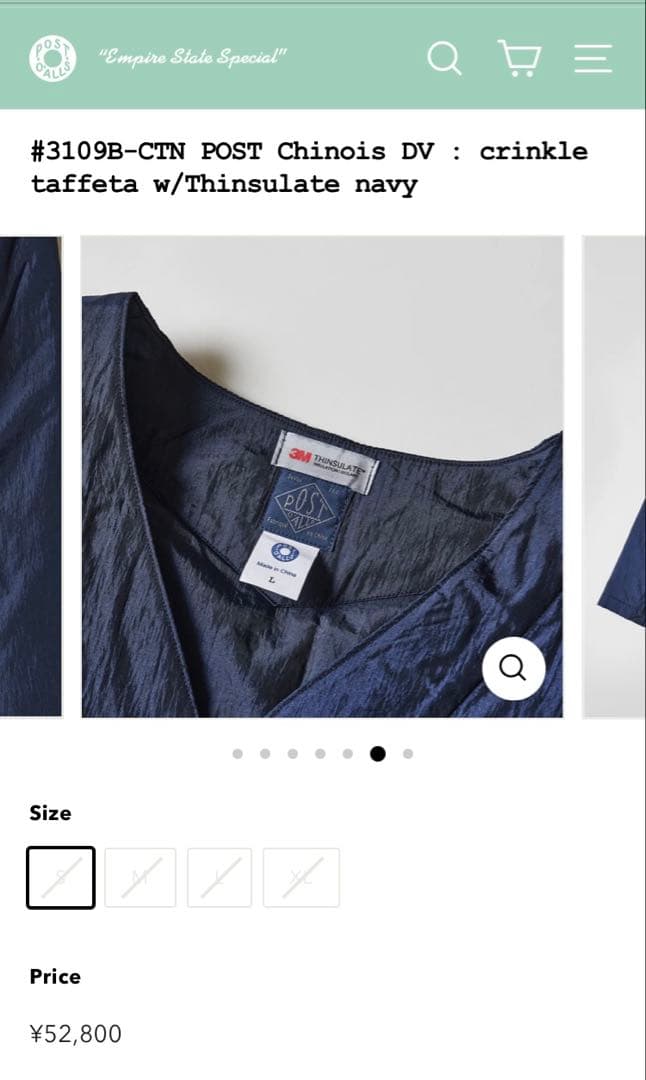Select size S

click(61, 877)
